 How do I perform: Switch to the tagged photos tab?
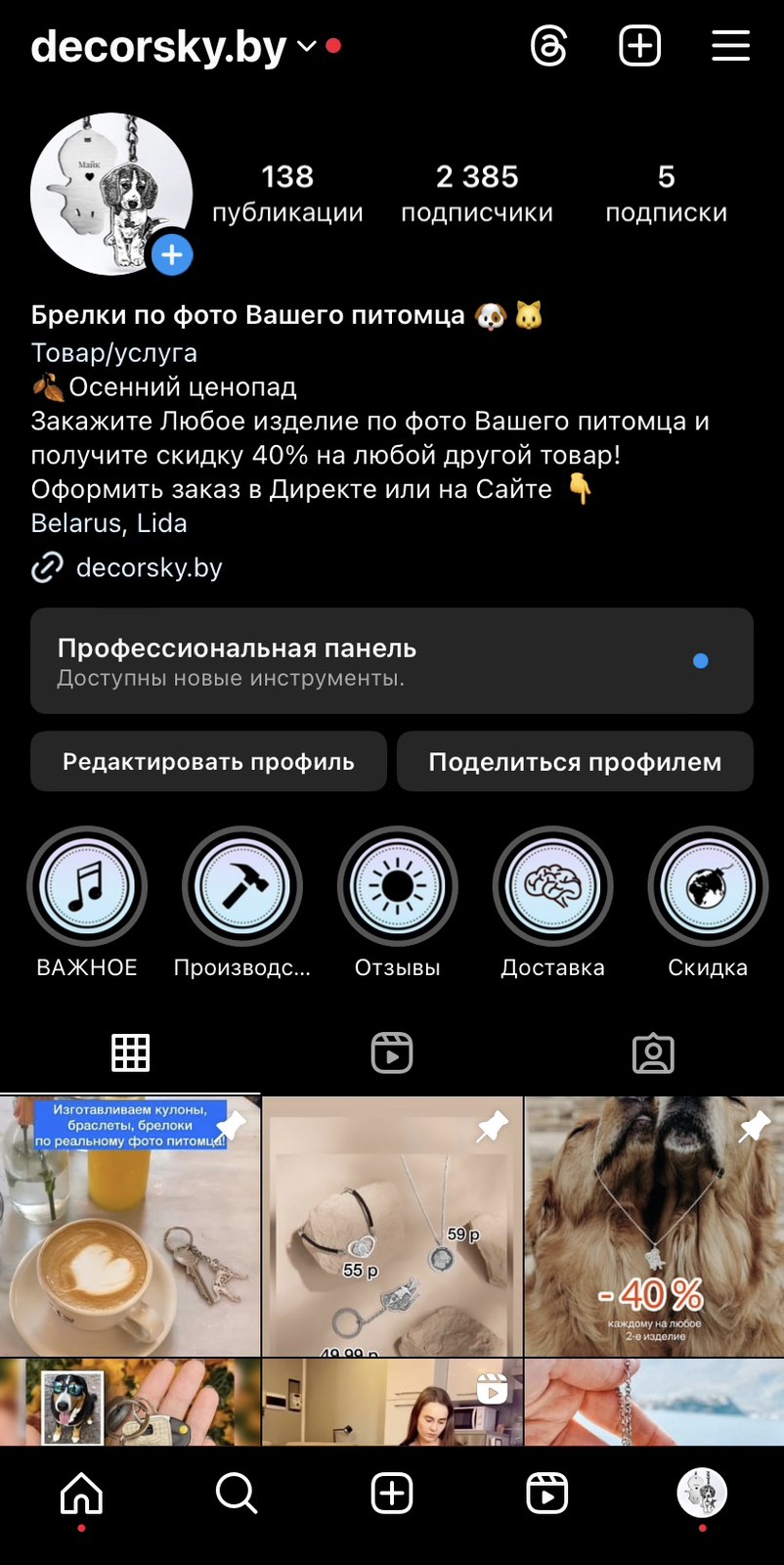click(x=653, y=1053)
